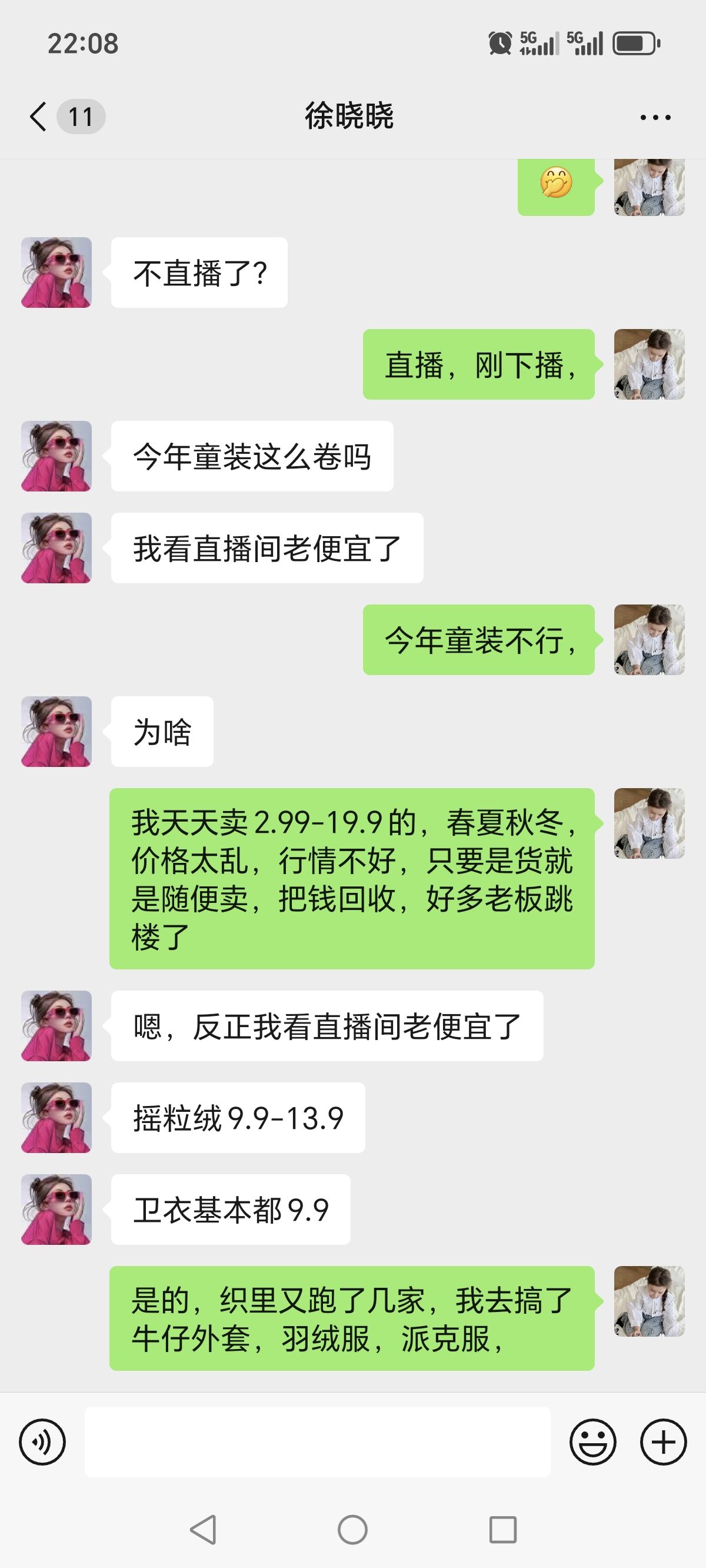Open the plus attachment menu
The image size is (706, 1568).
tap(663, 1441)
